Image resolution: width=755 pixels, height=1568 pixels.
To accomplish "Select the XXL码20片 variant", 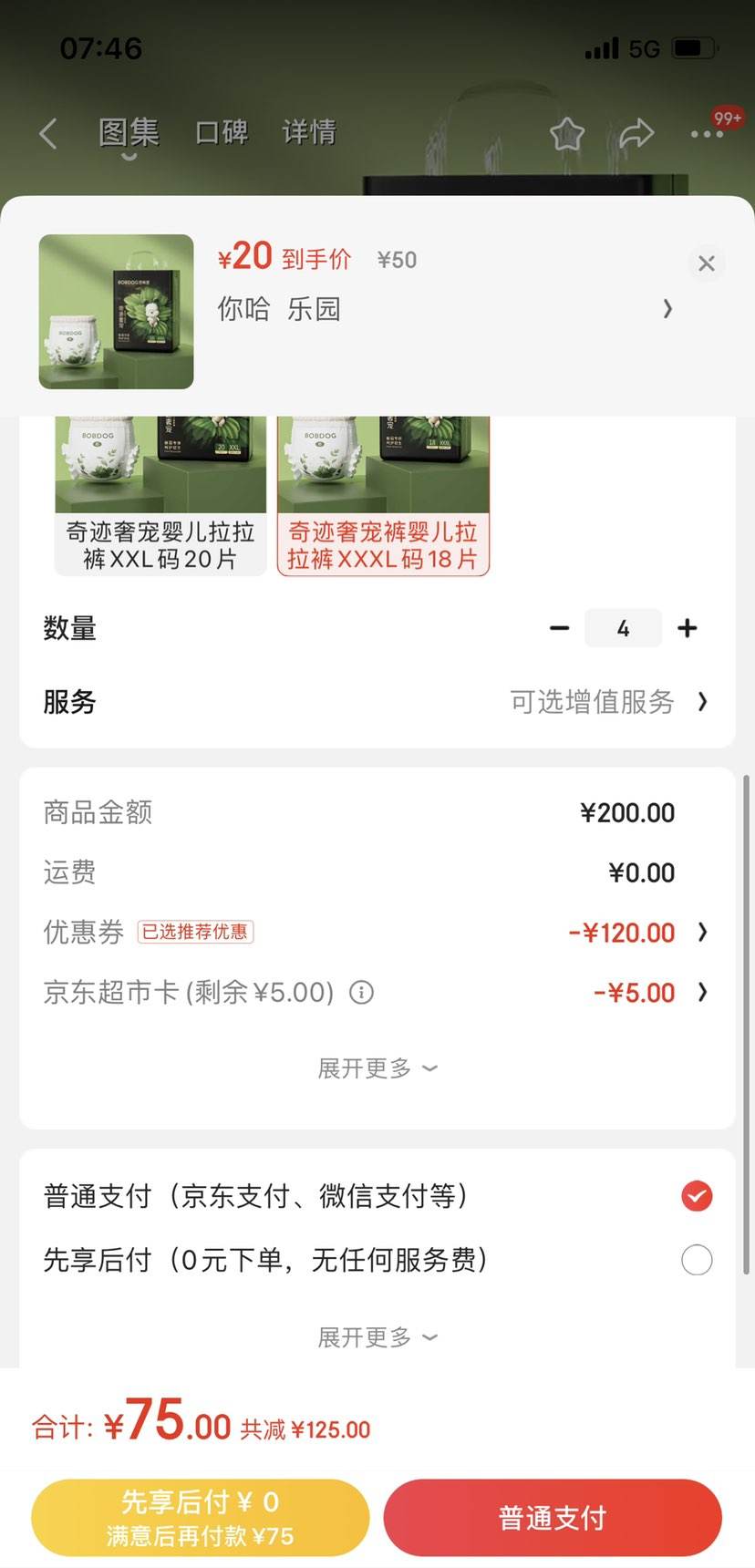I will (160, 497).
